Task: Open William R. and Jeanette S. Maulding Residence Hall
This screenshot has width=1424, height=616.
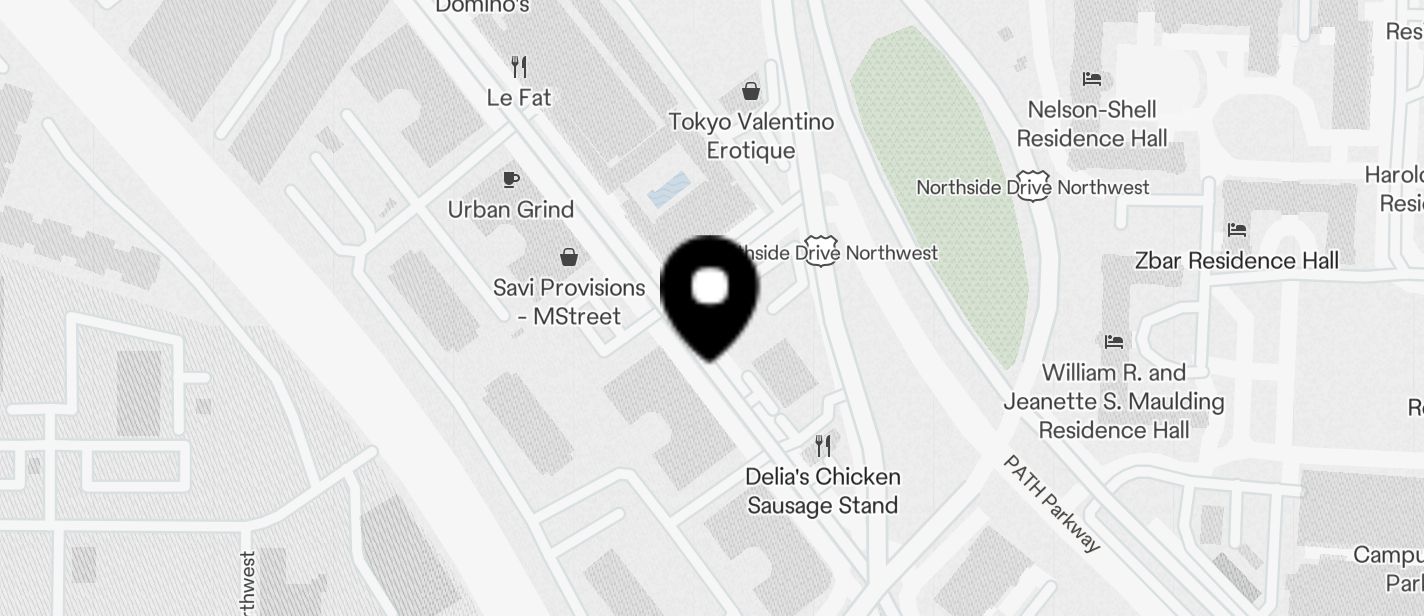Action: (1114, 343)
